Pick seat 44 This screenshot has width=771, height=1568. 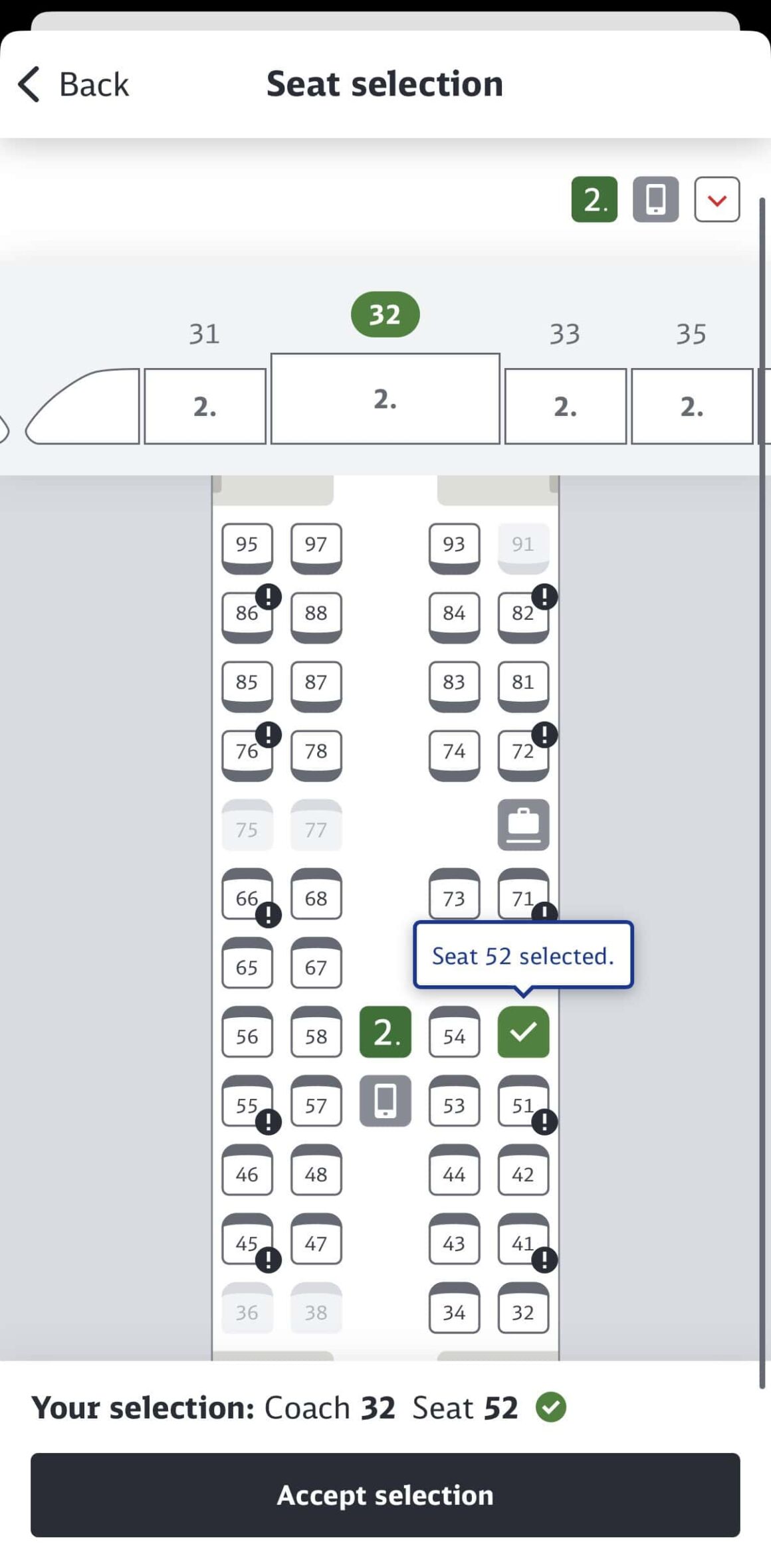454,1171
